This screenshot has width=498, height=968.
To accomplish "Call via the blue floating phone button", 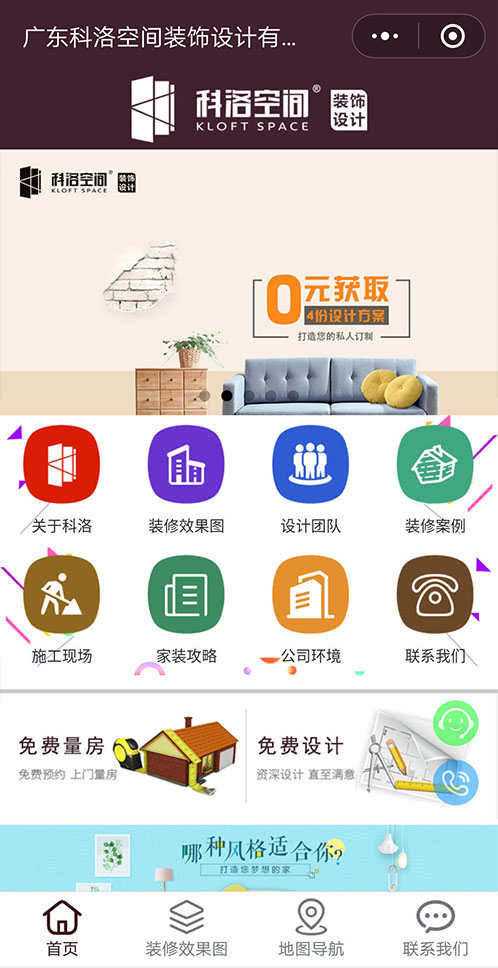I will click(x=455, y=782).
